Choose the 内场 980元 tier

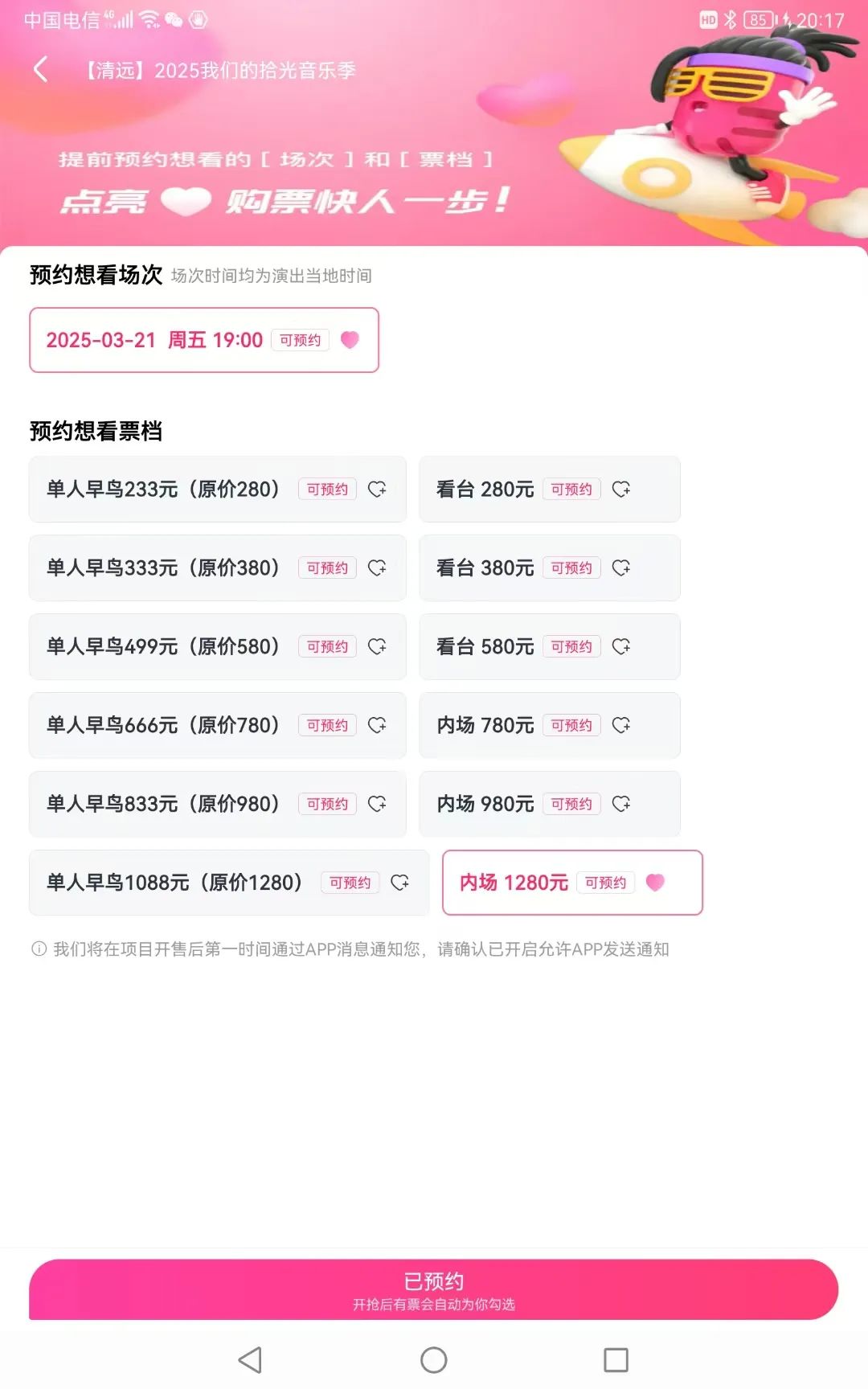click(x=550, y=805)
